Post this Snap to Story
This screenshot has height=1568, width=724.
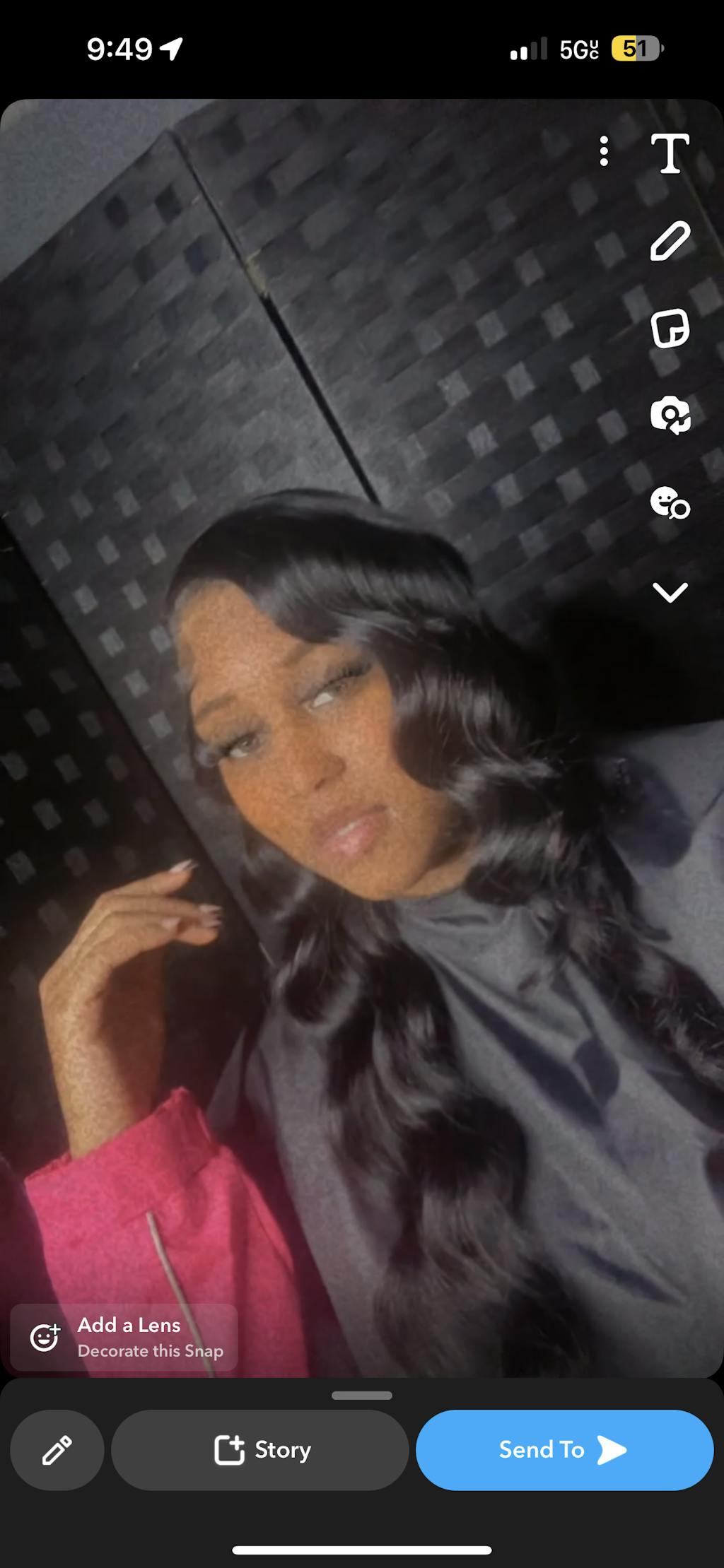(260, 1450)
